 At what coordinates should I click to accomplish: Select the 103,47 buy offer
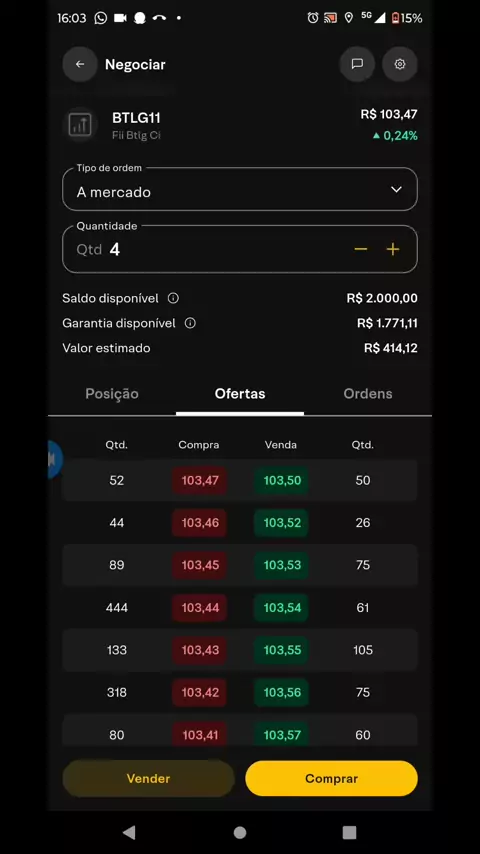coord(200,480)
